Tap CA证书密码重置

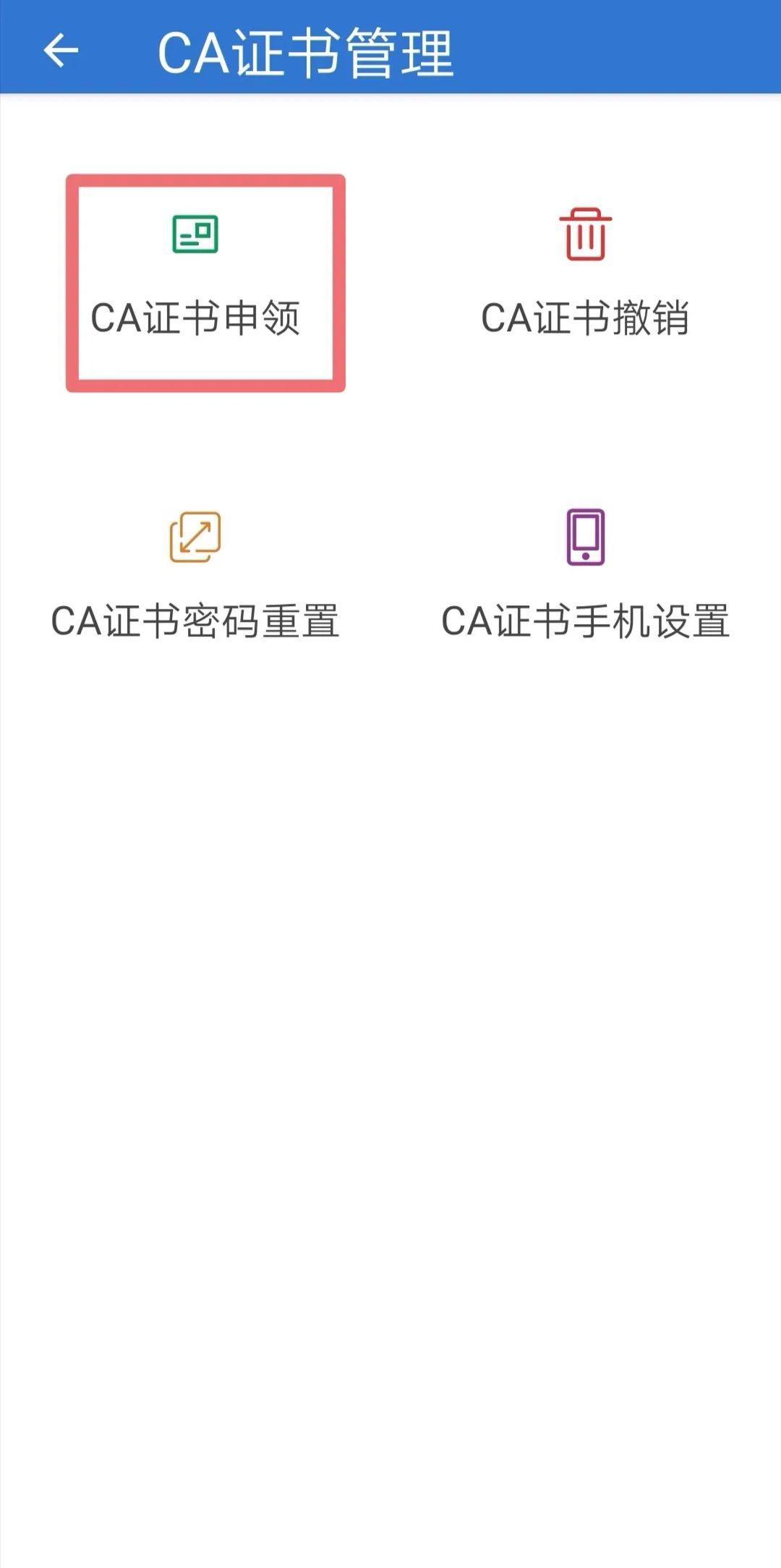(x=195, y=579)
